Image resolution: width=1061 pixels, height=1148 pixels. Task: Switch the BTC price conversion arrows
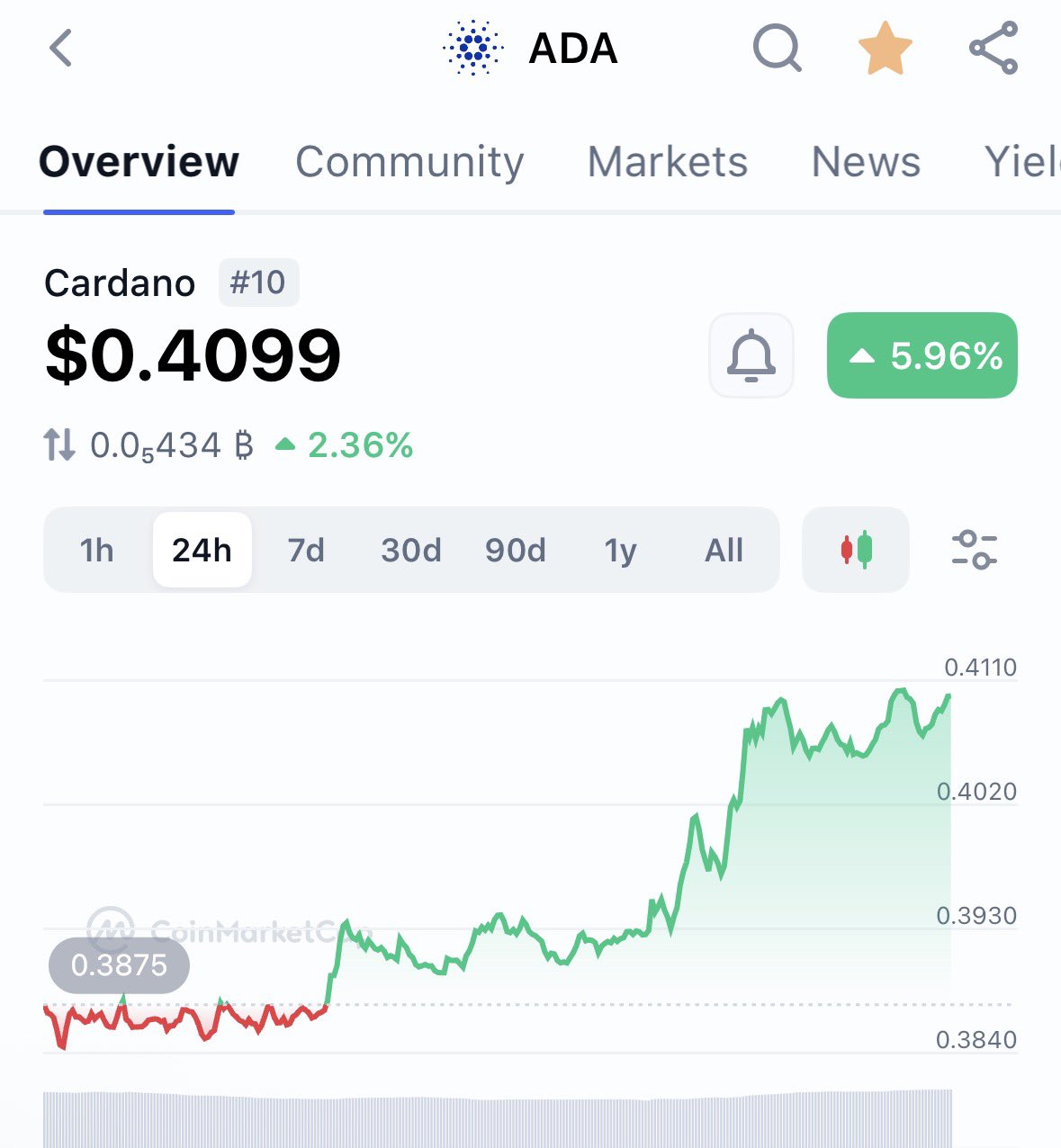point(59,445)
